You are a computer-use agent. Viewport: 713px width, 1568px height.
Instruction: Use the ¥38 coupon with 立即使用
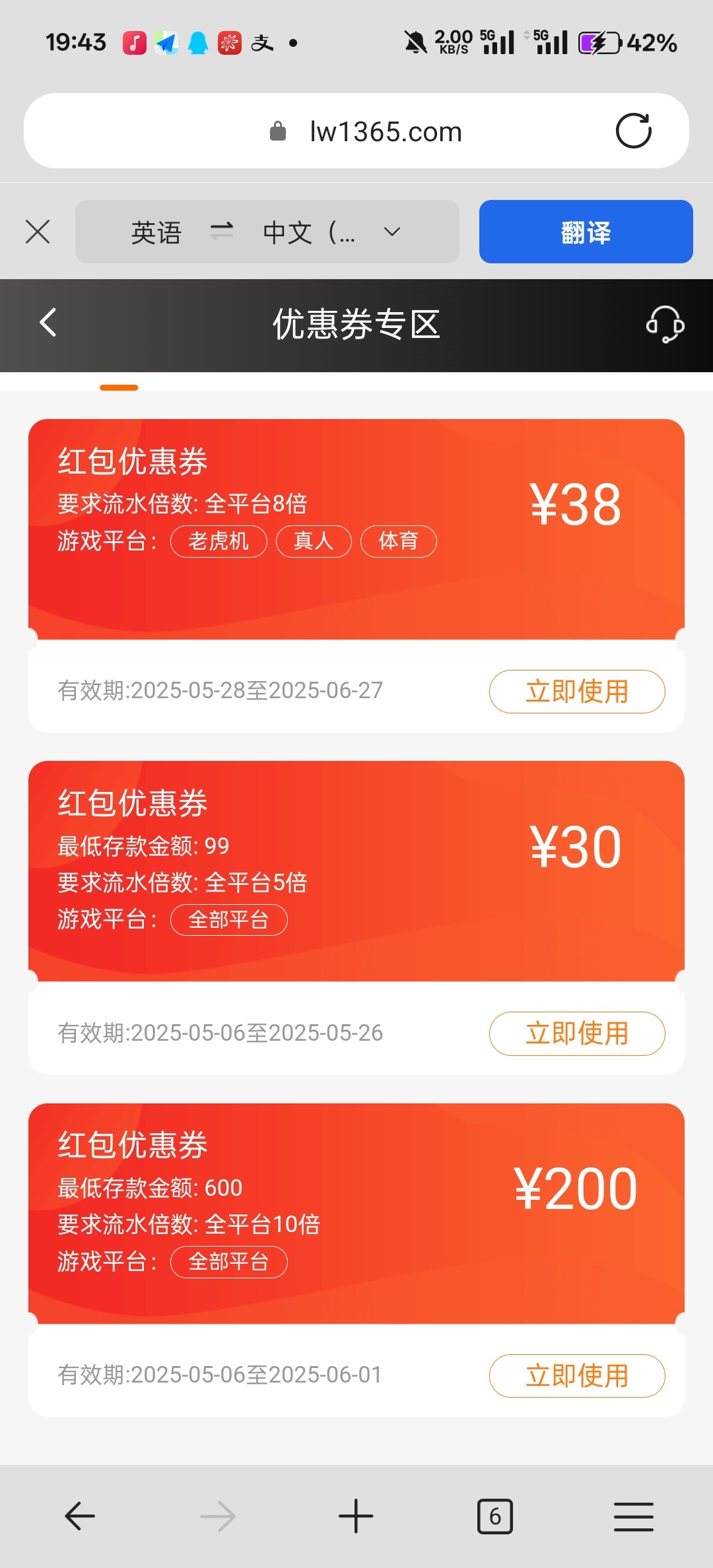(577, 692)
